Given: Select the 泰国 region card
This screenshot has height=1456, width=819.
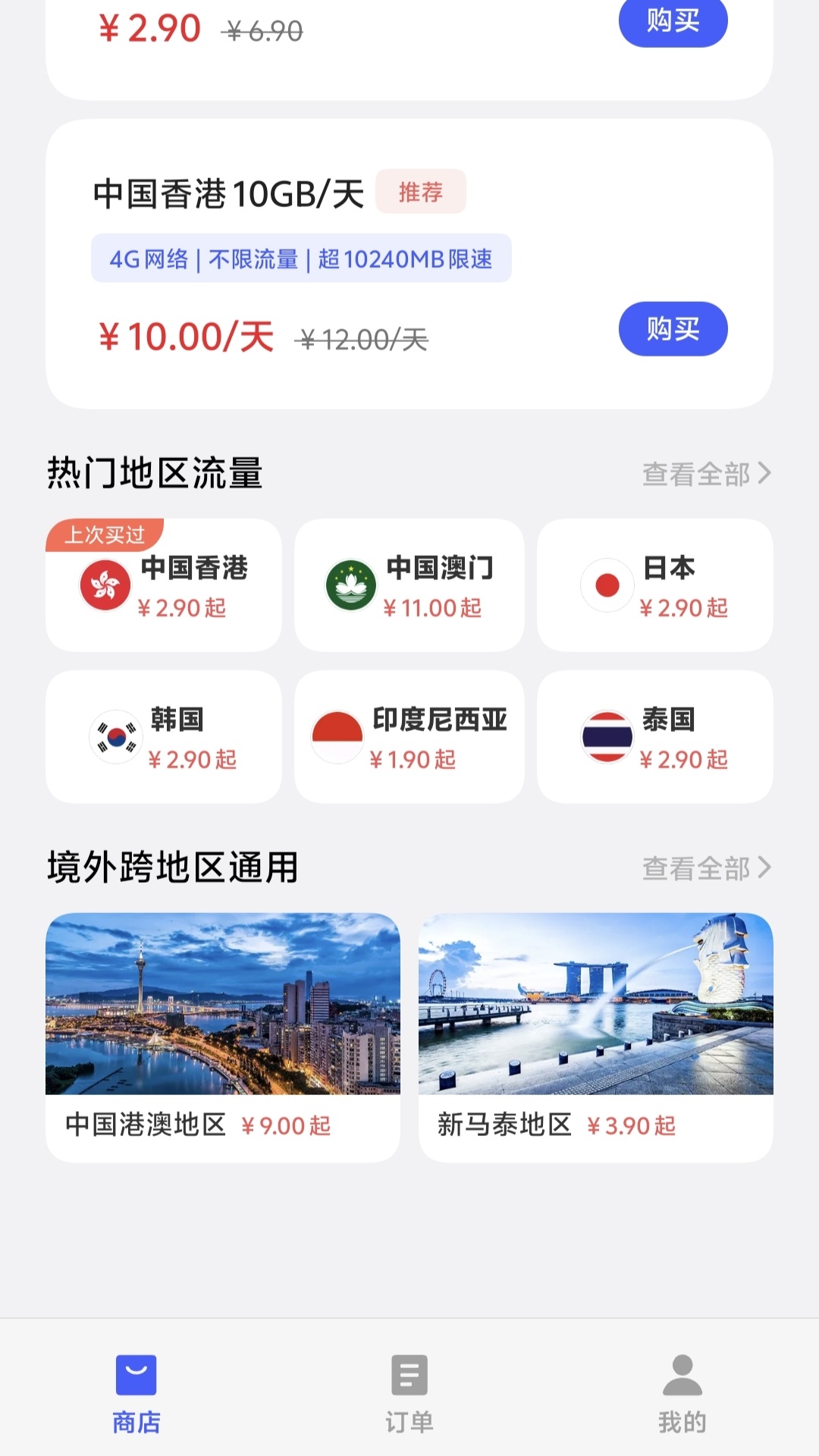Looking at the screenshot, I should point(655,736).
